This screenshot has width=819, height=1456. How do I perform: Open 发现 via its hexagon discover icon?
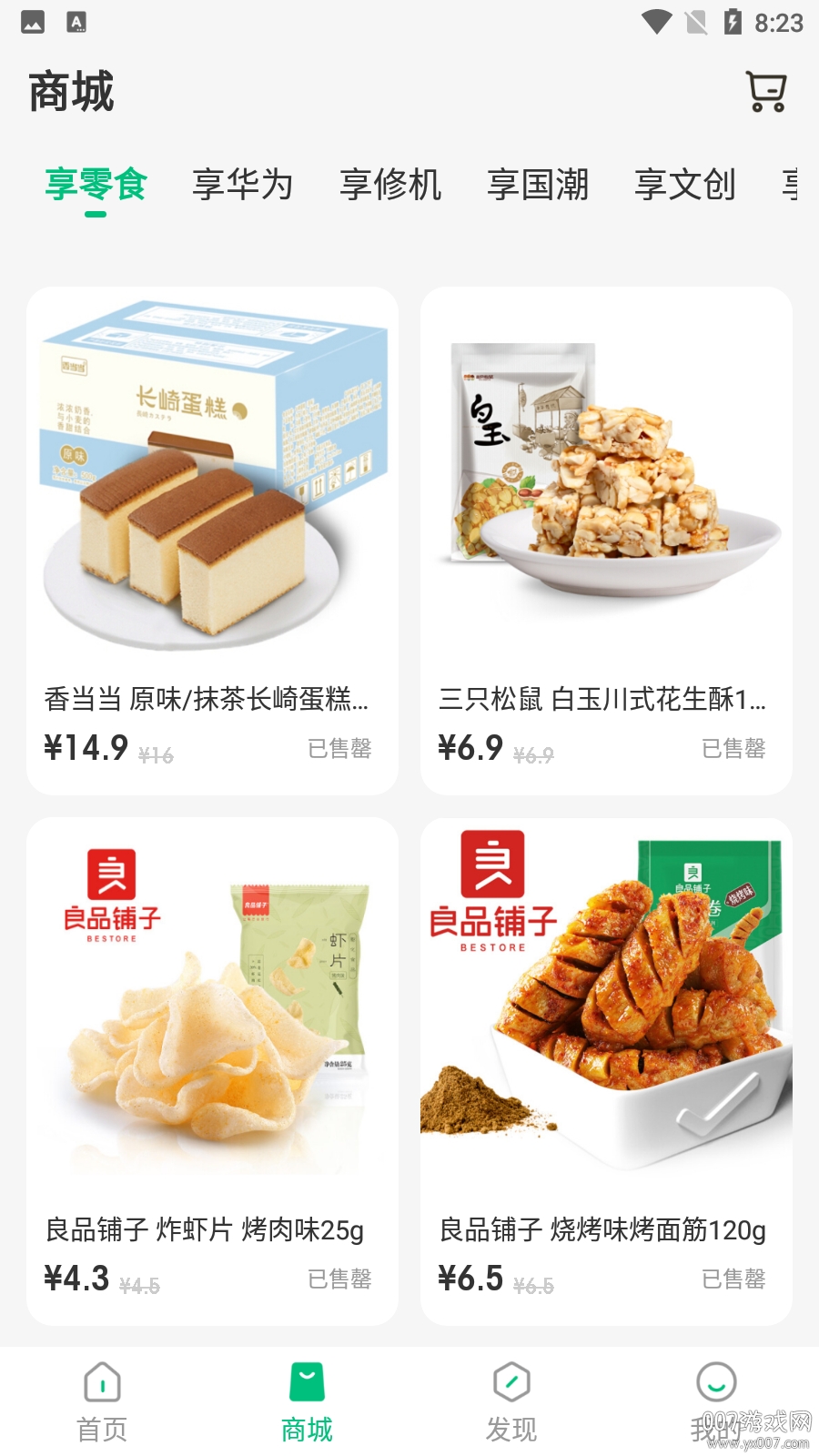coord(511,1382)
